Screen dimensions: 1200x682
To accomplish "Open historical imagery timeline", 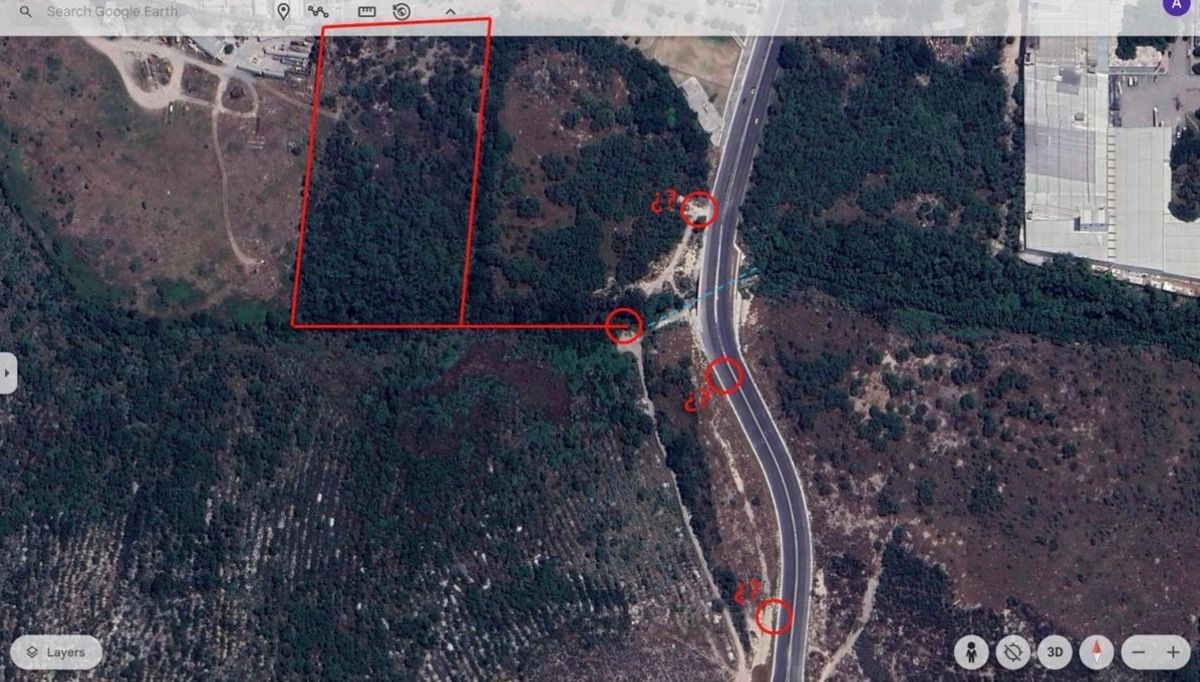I will coord(401,12).
